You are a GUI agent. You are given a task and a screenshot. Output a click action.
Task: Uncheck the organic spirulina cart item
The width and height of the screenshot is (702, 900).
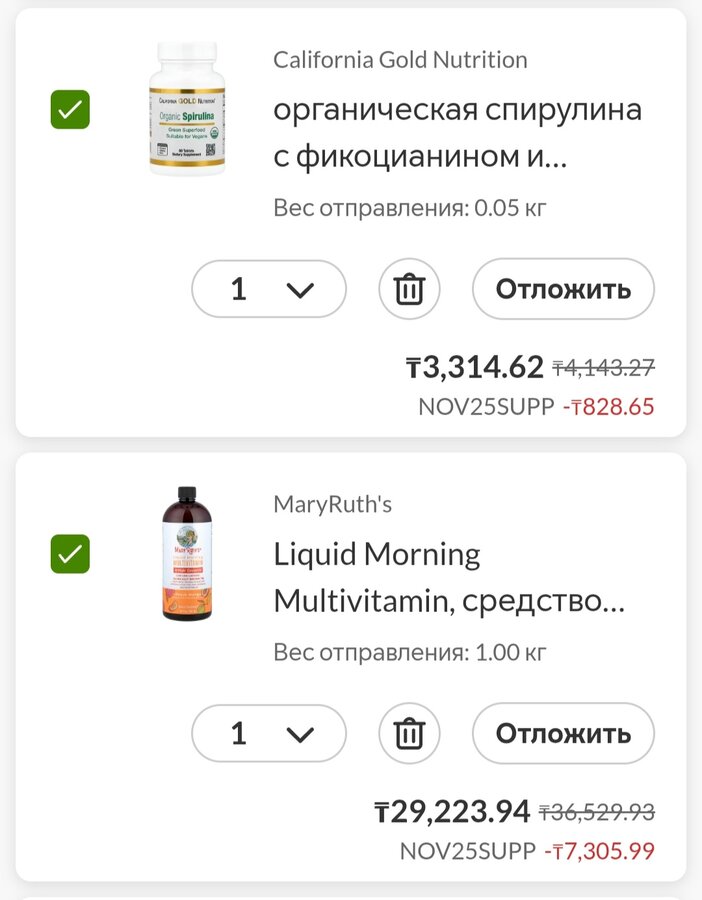[x=70, y=109]
